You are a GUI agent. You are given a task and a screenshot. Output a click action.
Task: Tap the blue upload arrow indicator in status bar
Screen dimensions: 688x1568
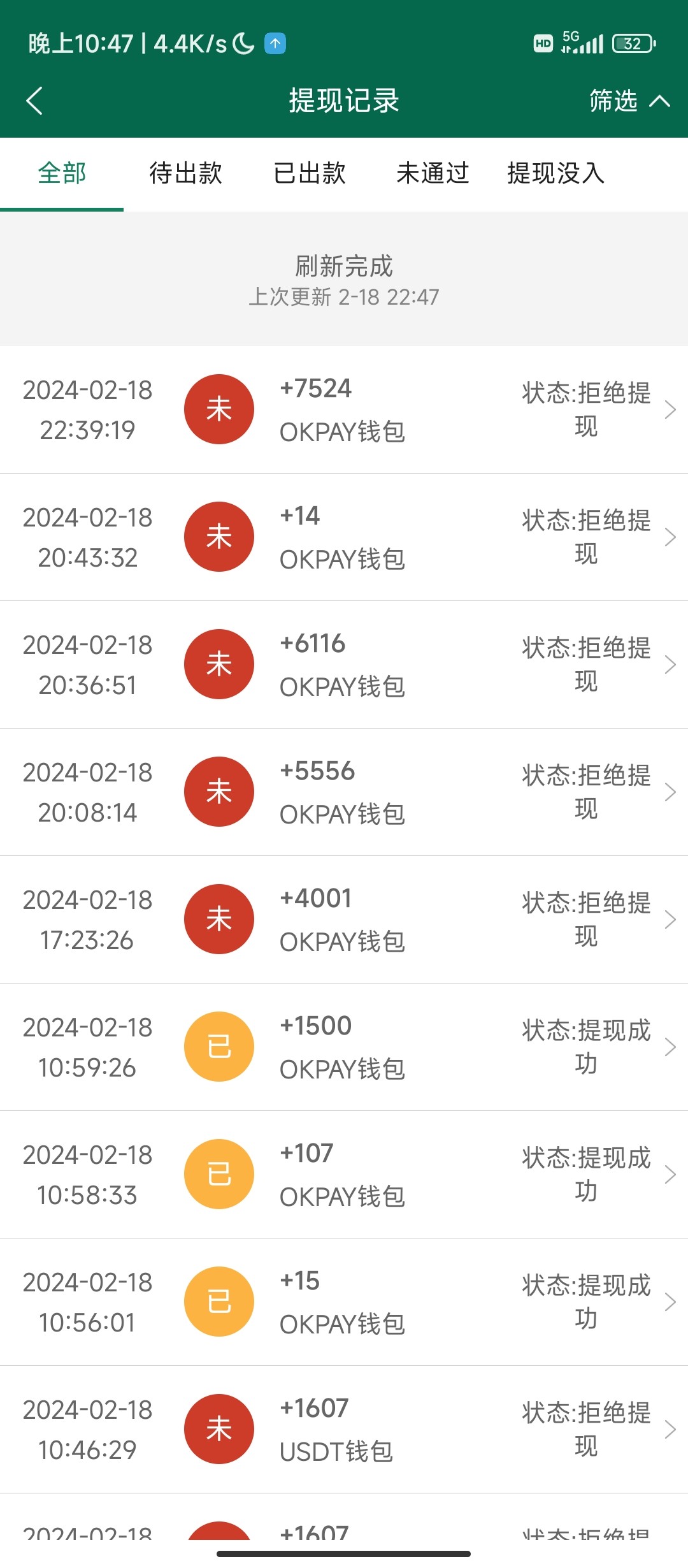click(x=274, y=43)
